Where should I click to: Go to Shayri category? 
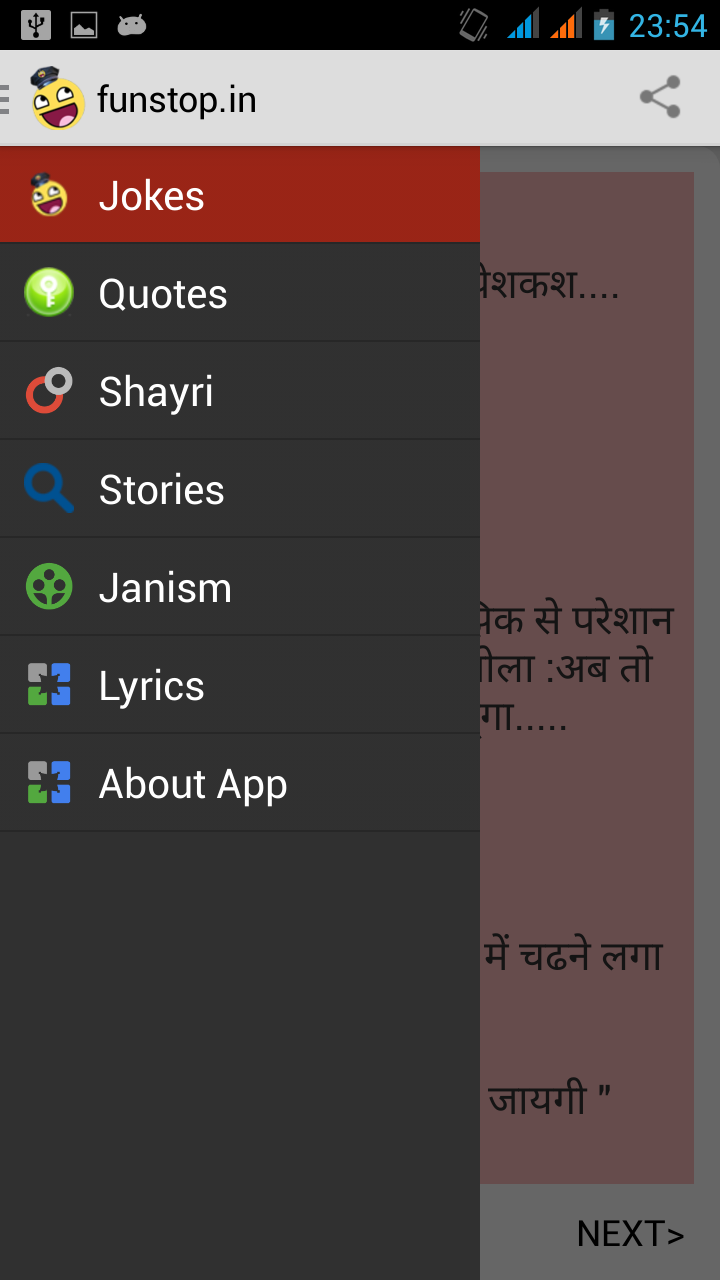[x=240, y=392]
